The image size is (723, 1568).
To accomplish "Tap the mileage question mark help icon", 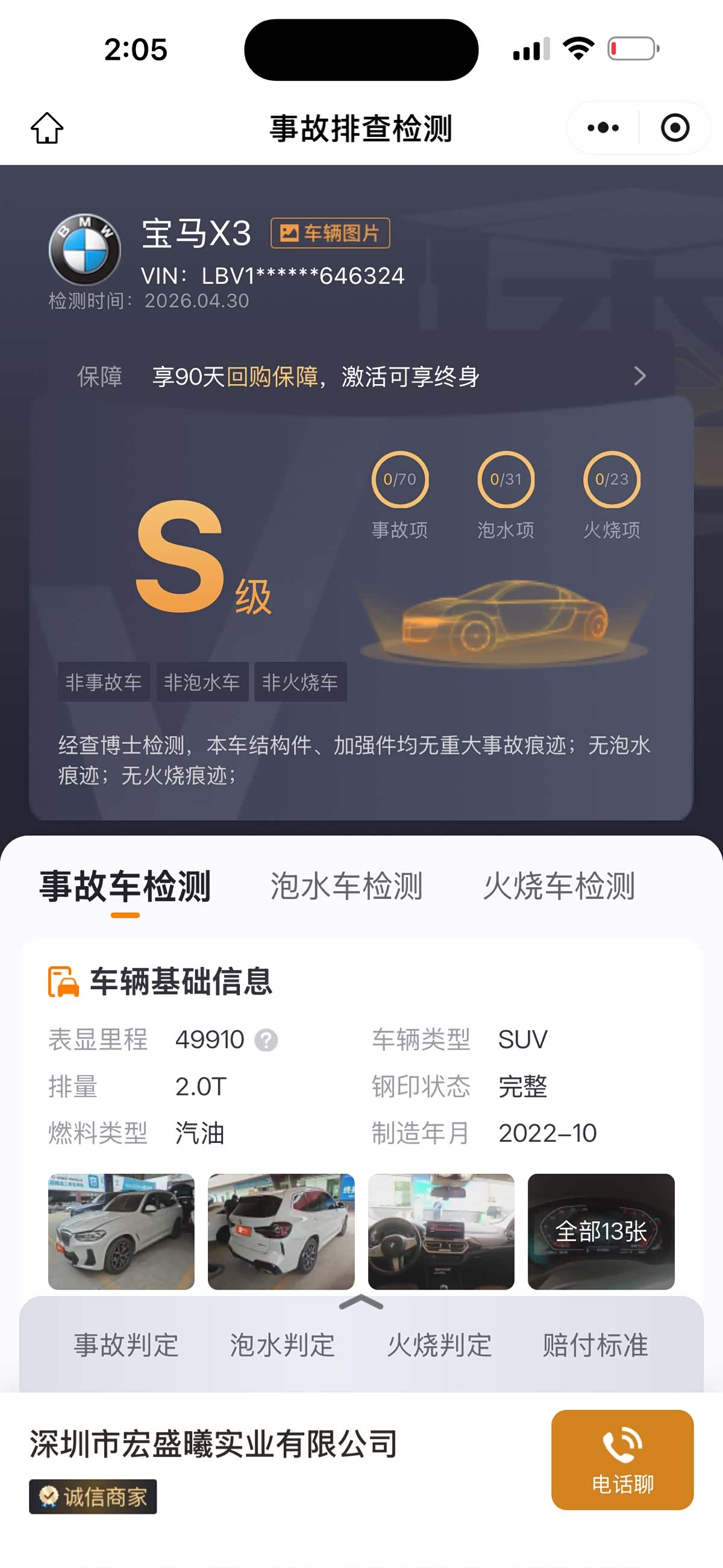I will pyautogui.click(x=266, y=1040).
